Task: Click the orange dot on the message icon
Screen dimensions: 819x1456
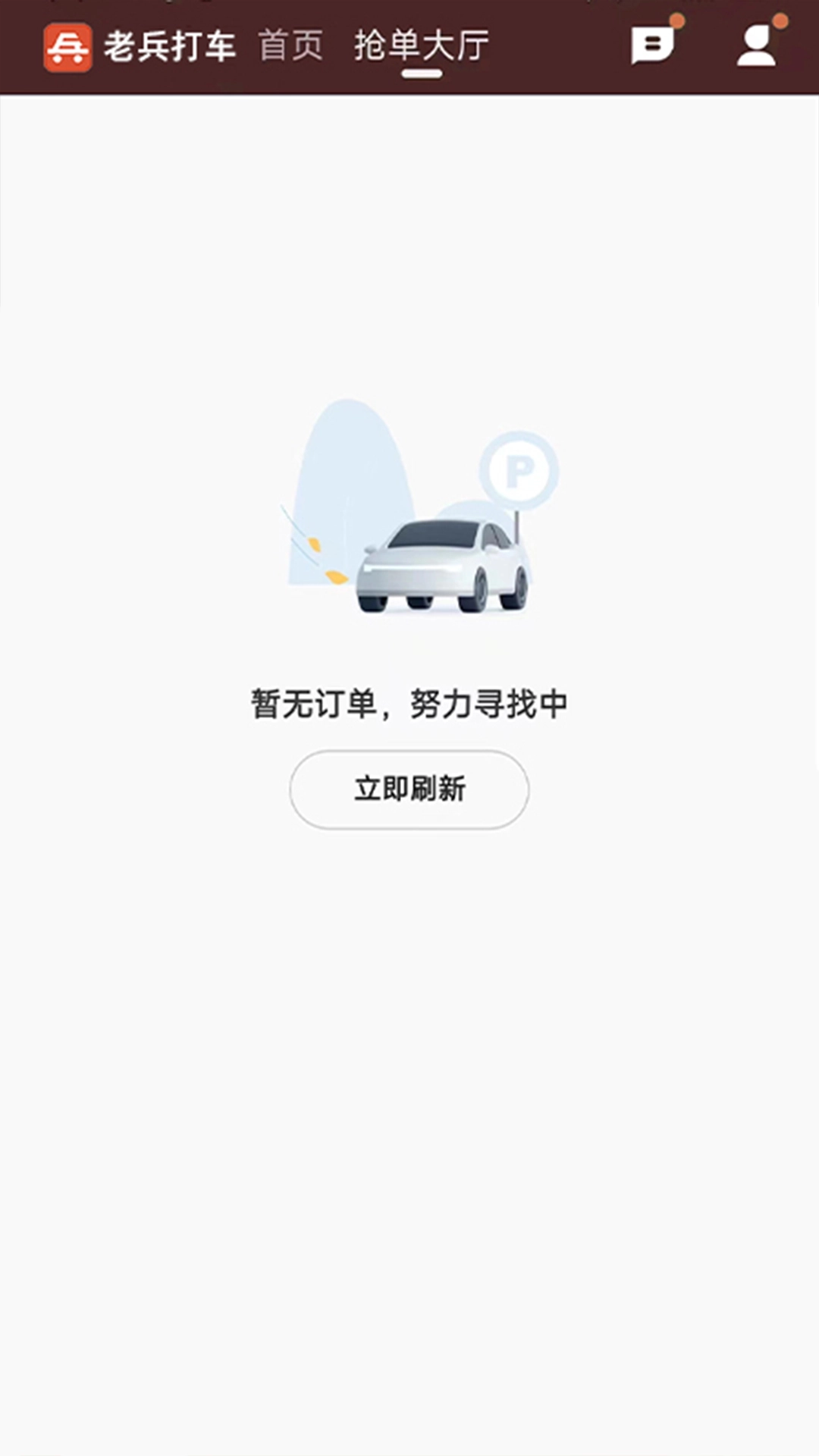Action: [x=677, y=20]
